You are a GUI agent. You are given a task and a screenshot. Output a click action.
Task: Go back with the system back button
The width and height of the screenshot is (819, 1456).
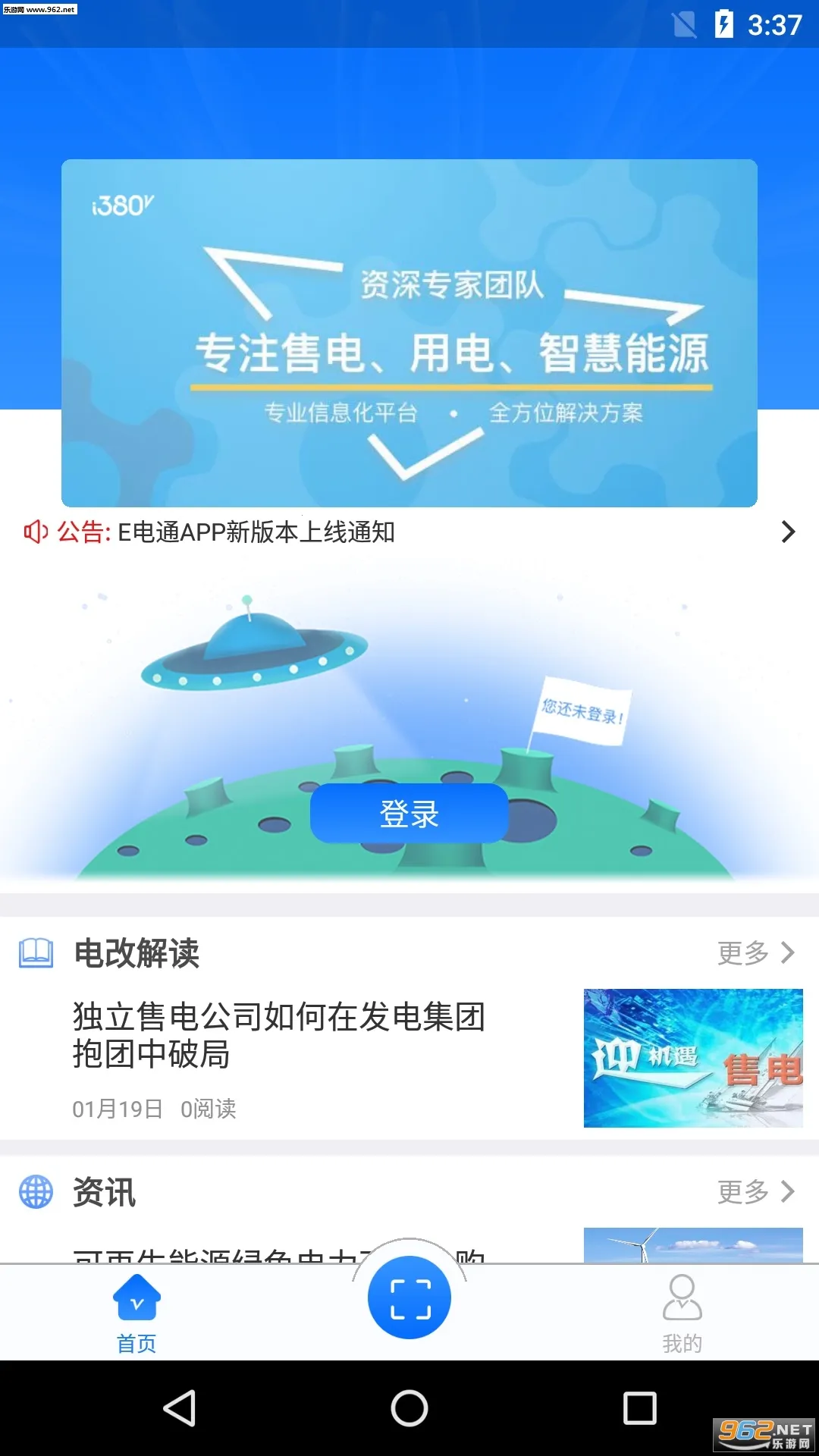(x=180, y=1408)
